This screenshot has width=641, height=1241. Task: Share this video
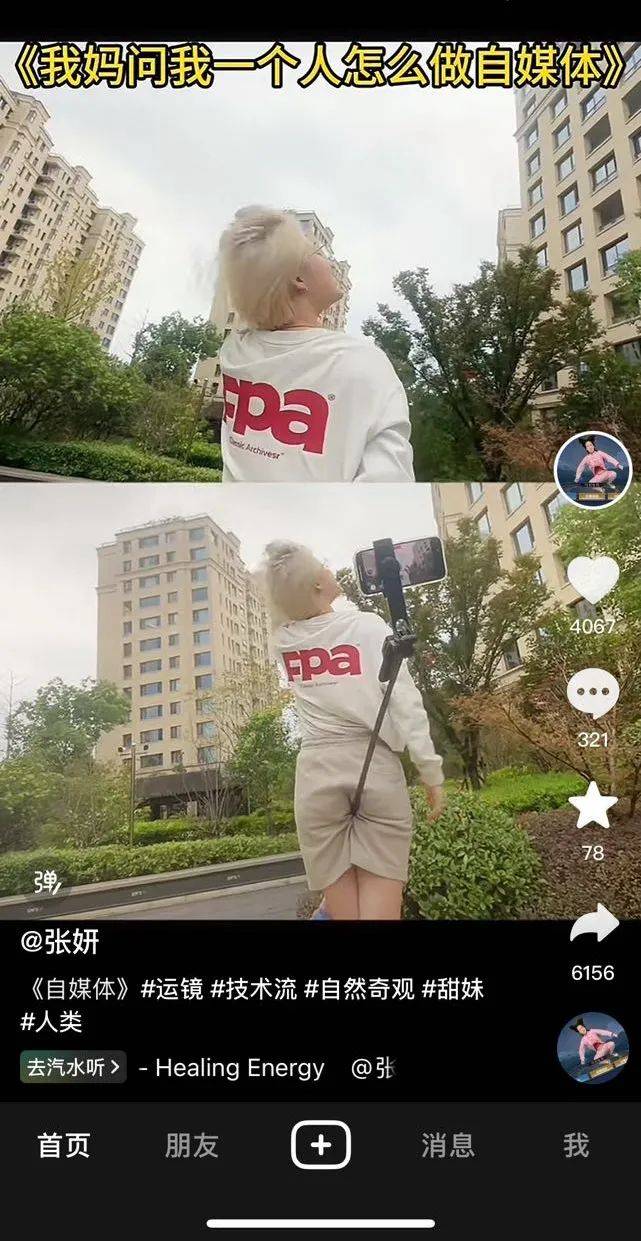[593, 924]
